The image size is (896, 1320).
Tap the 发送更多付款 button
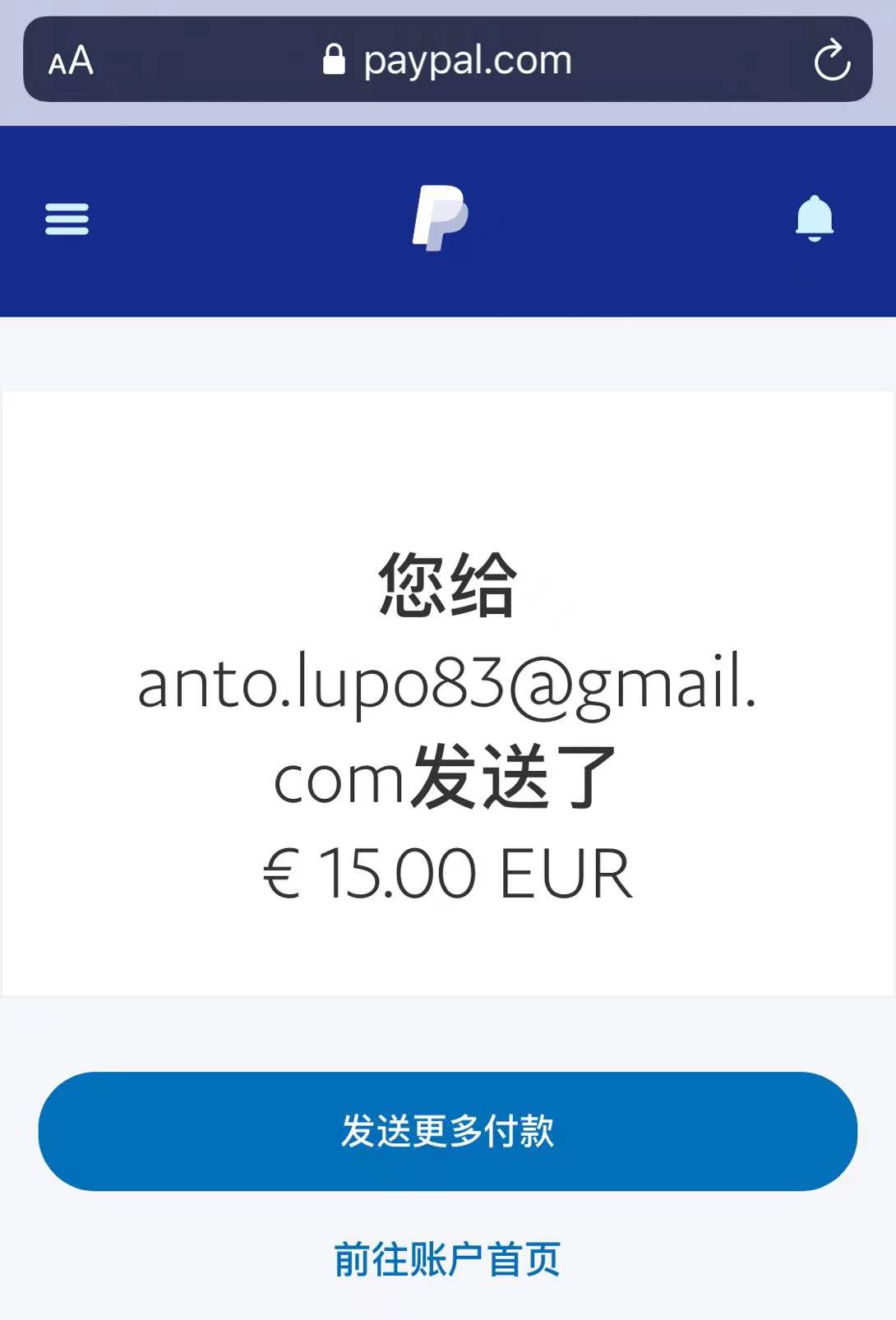[447, 1131]
